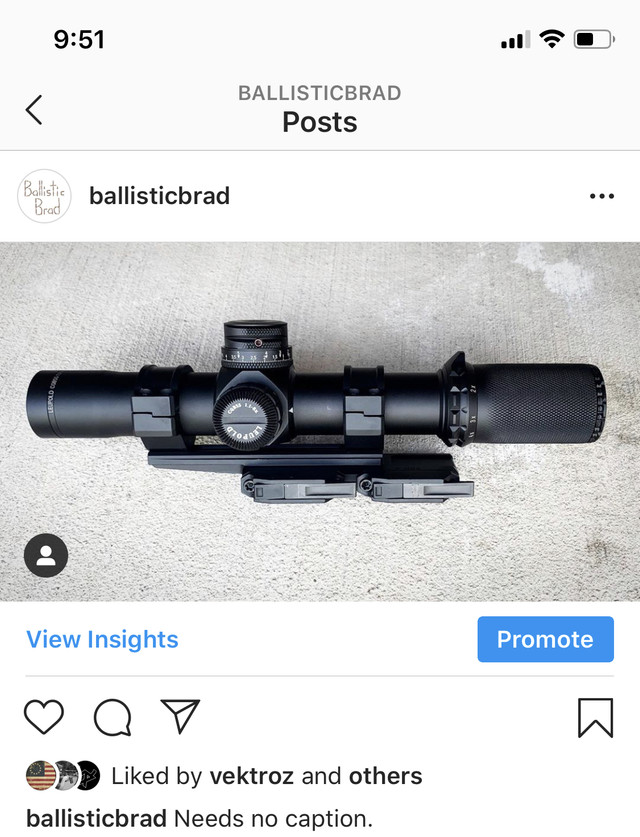Viewport: 640px width, 837px height.
Task: Like the post with the heart icon
Action: pos(43,717)
